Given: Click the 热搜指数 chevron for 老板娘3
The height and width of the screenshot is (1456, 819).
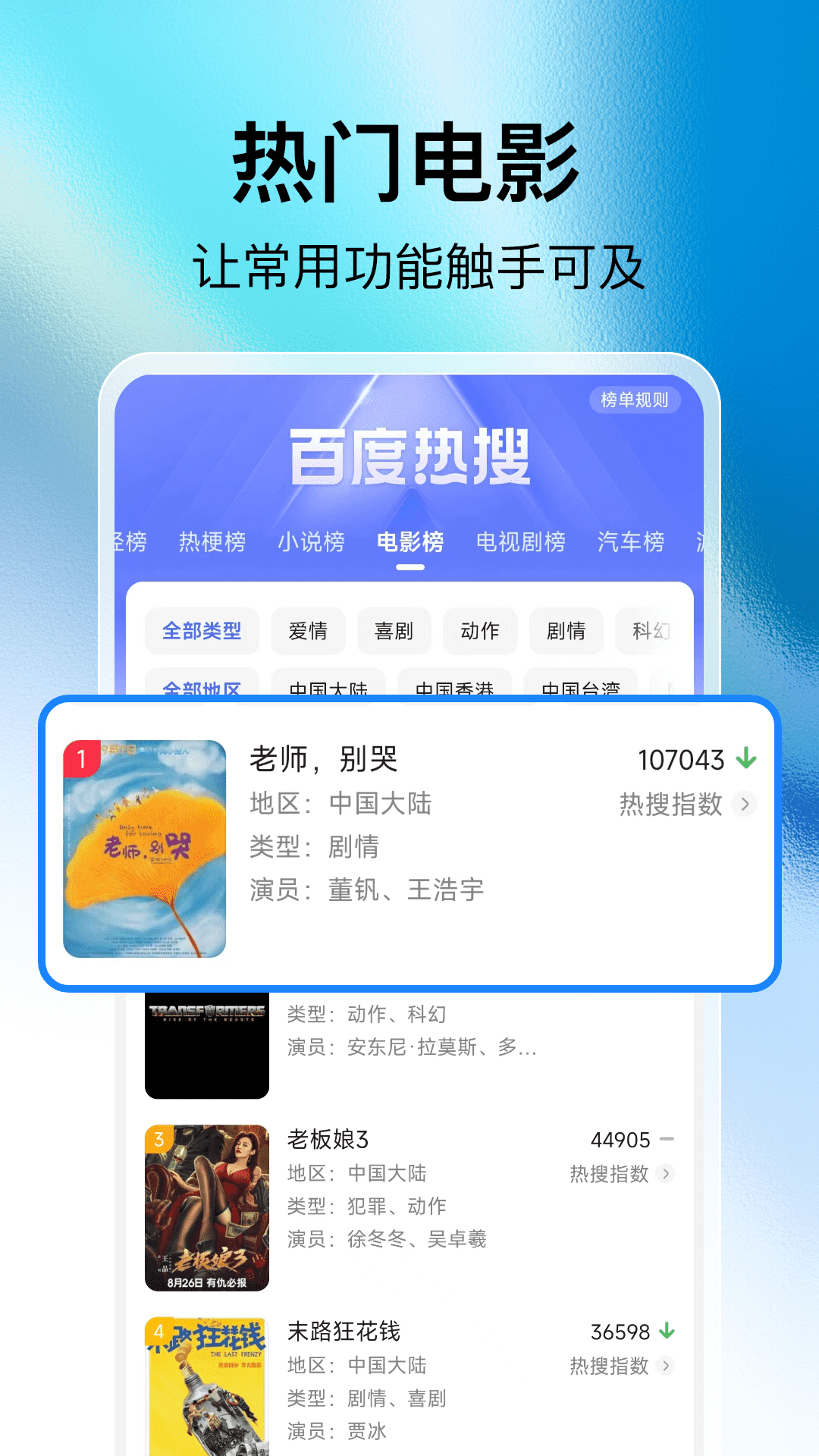Looking at the screenshot, I should [664, 1174].
